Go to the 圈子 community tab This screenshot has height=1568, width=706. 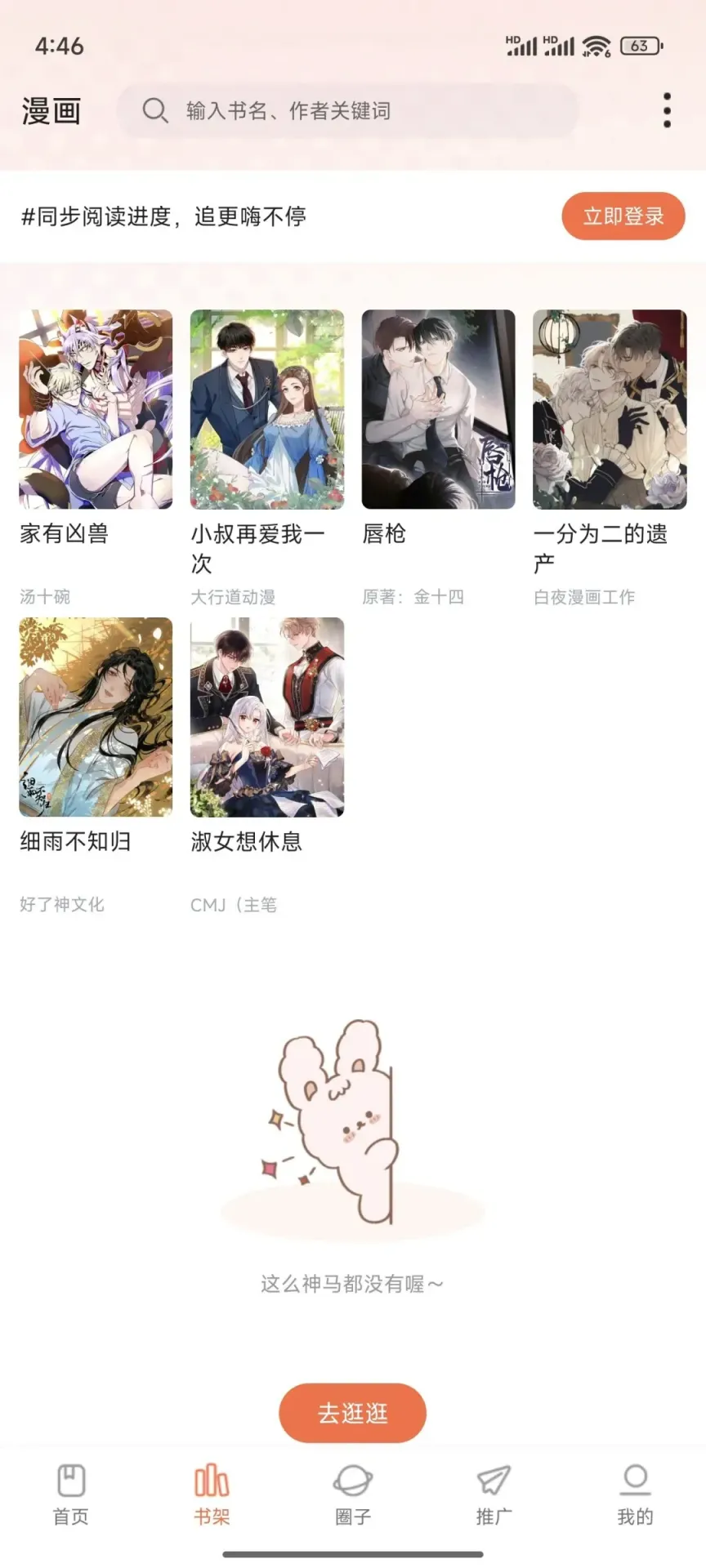[353, 1494]
